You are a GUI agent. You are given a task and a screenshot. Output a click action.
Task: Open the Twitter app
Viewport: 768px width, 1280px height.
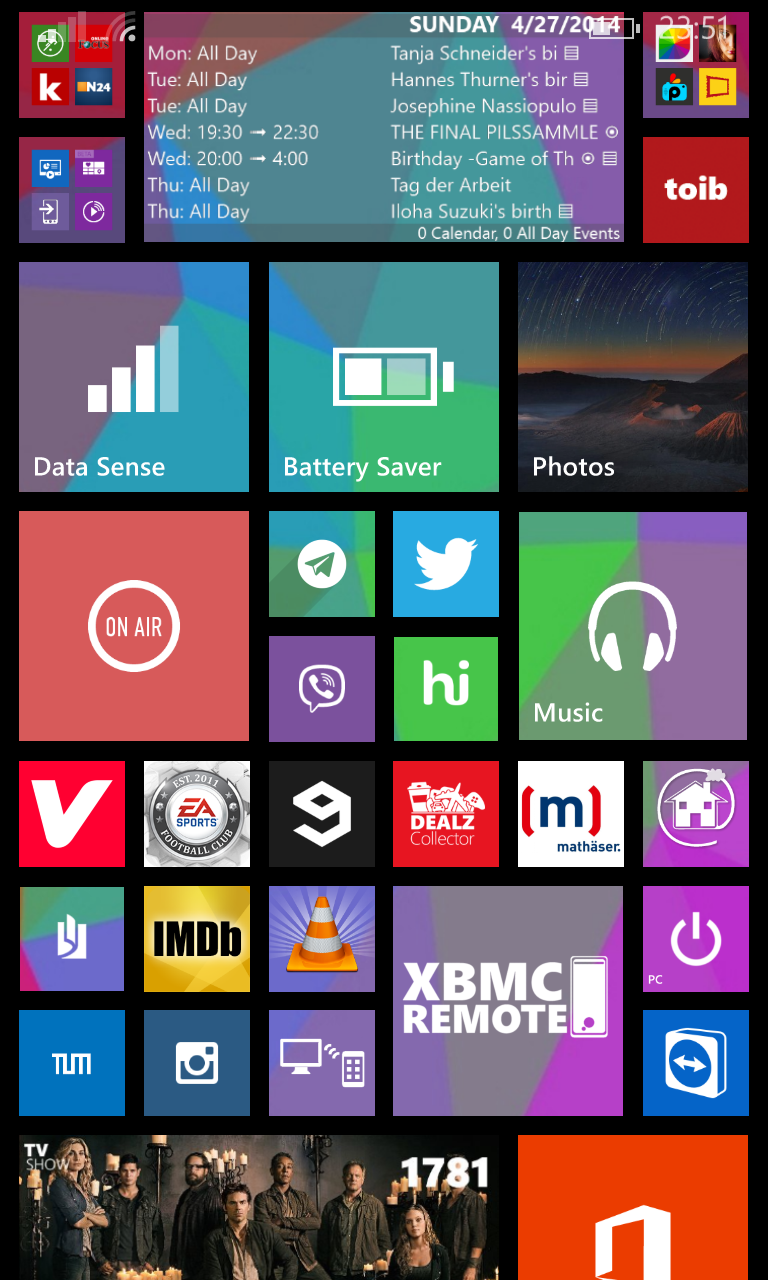pos(446,564)
